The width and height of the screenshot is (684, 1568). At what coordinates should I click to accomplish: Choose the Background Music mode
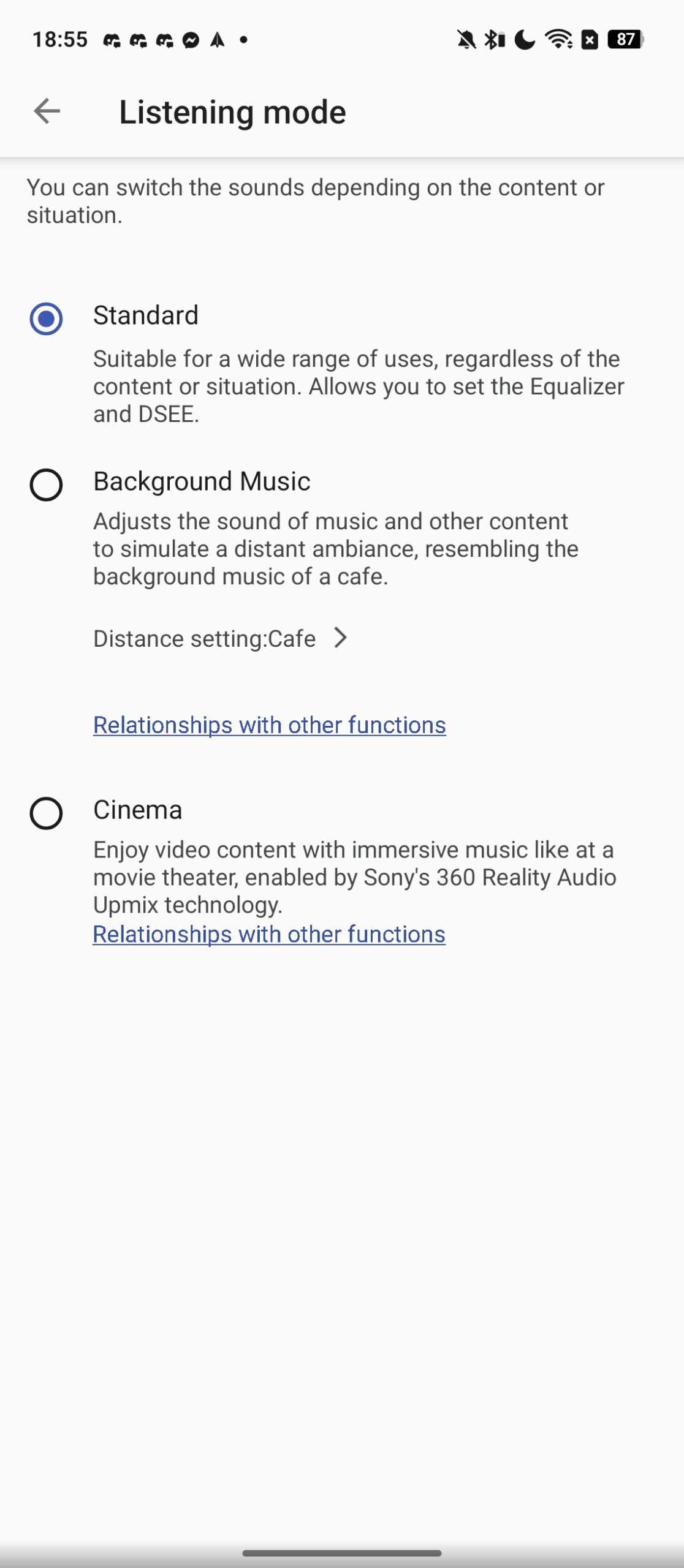tap(46, 485)
